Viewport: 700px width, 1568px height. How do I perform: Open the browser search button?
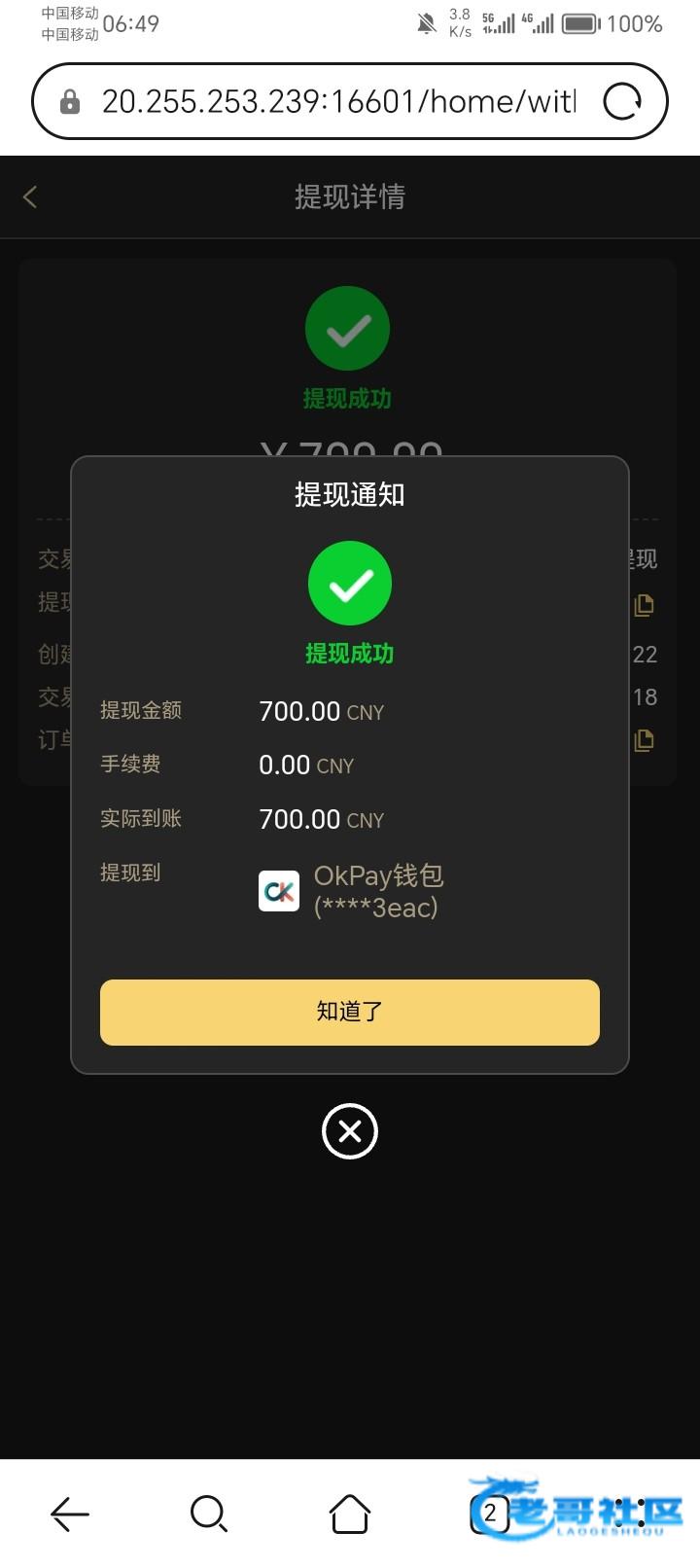click(x=209, y=1514)
